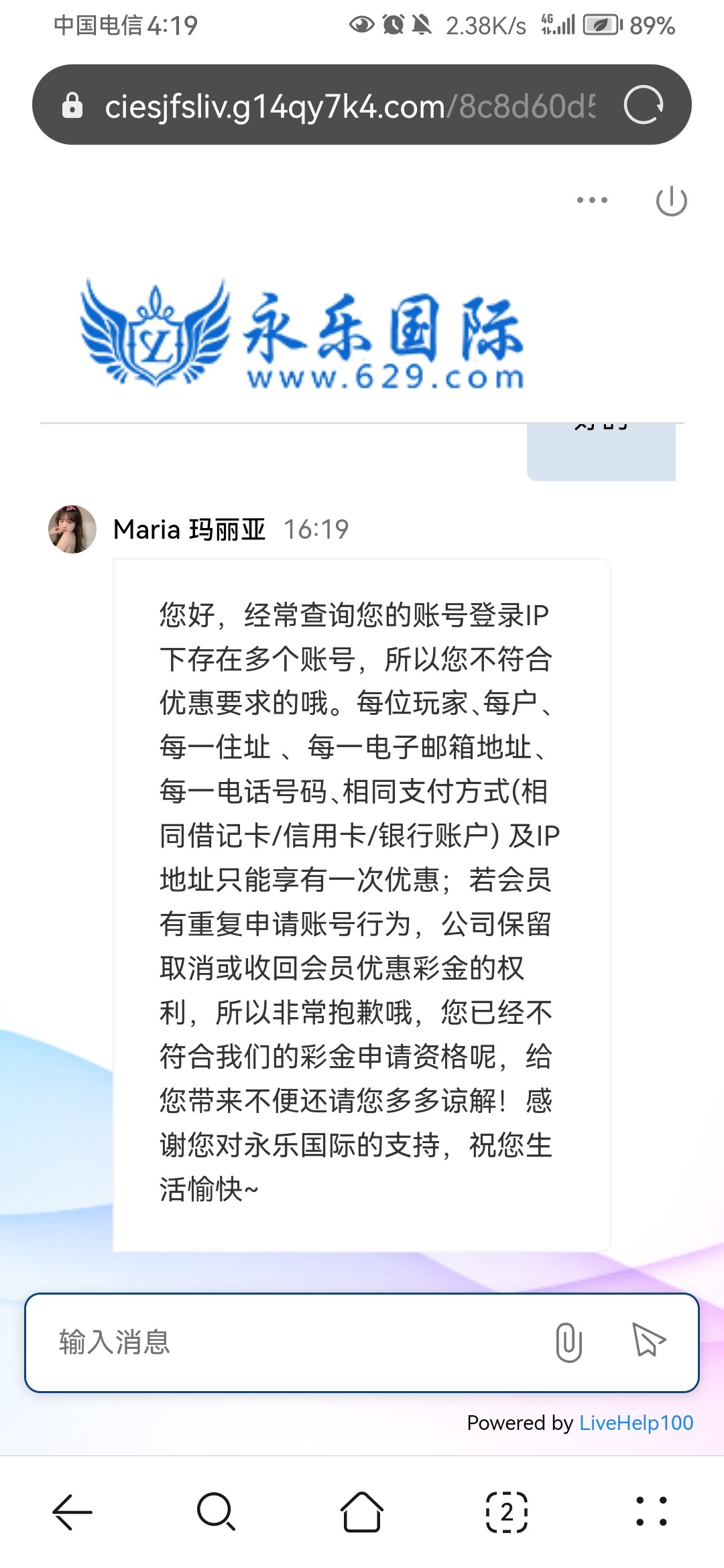Reload the page from the address bar
Image resolution: width=724 pixels, height=1568 pixels.
pyautogui.click(x=644, y=105)
